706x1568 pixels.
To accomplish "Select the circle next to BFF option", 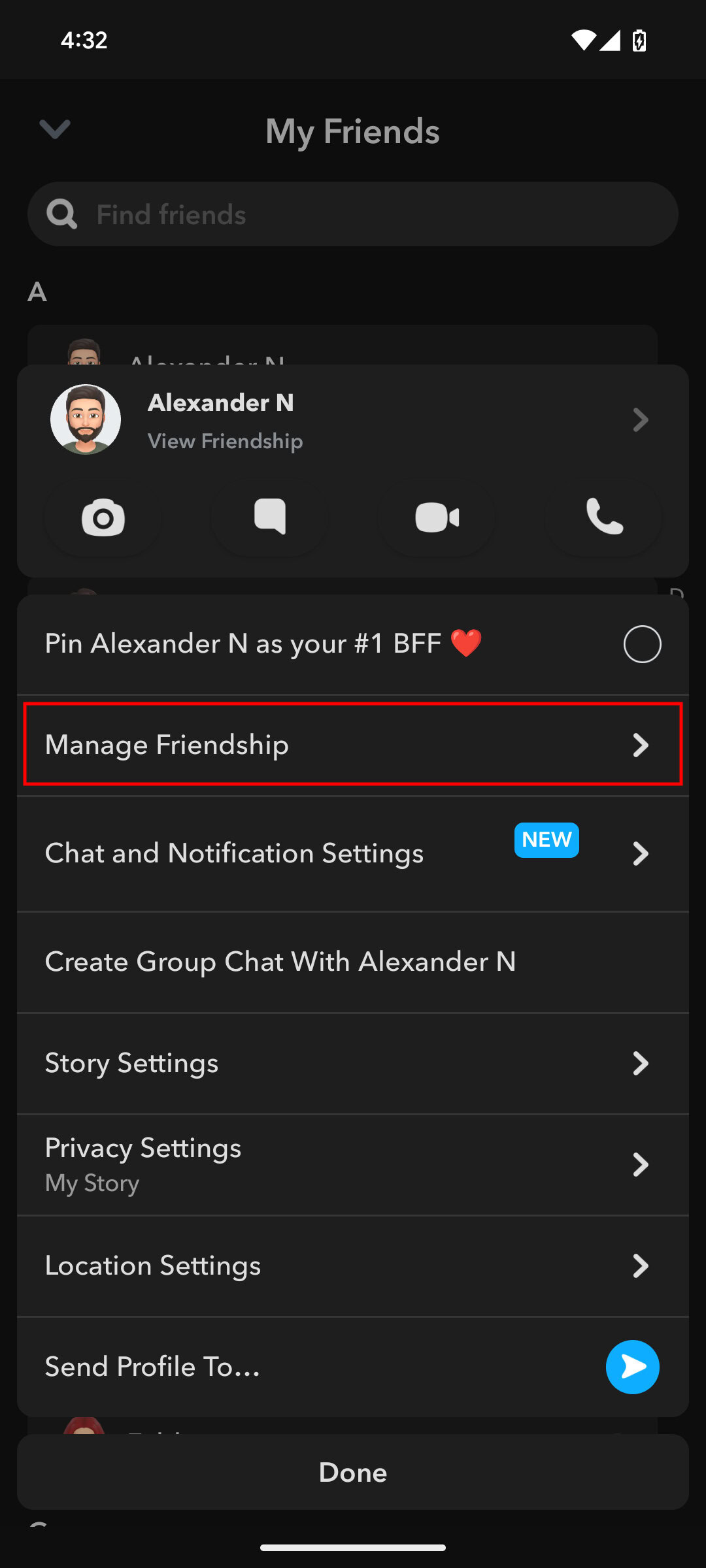I will point(642,644).
